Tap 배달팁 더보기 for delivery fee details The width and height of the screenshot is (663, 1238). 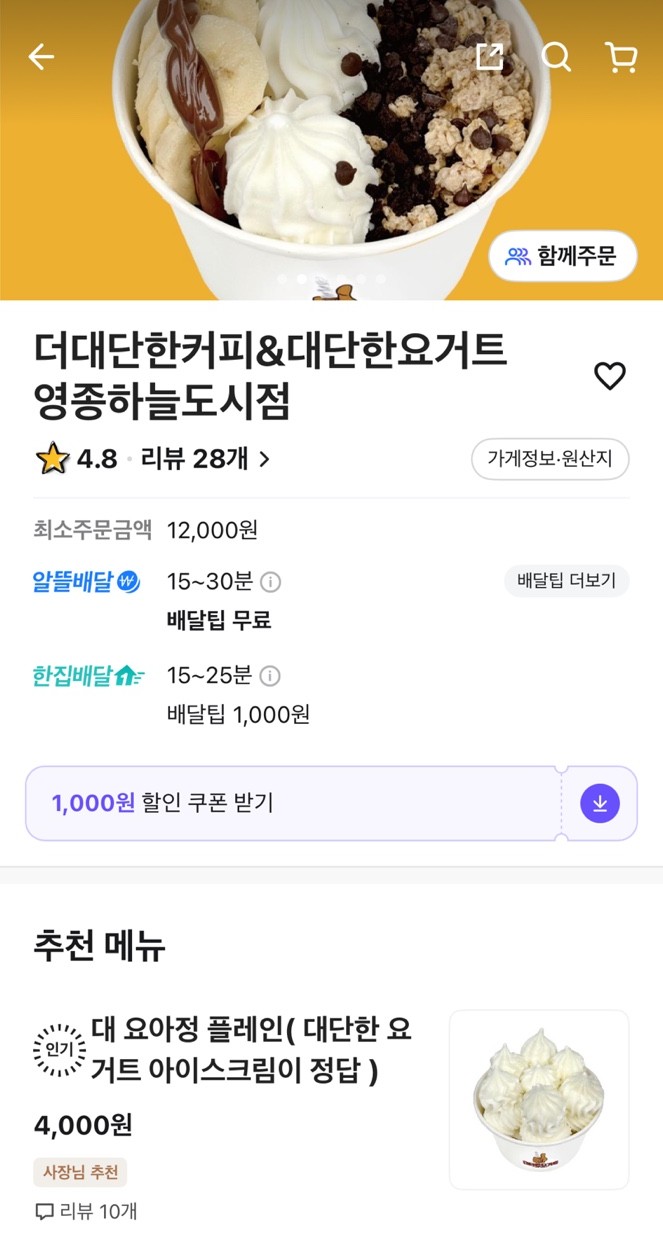[566, 580]
